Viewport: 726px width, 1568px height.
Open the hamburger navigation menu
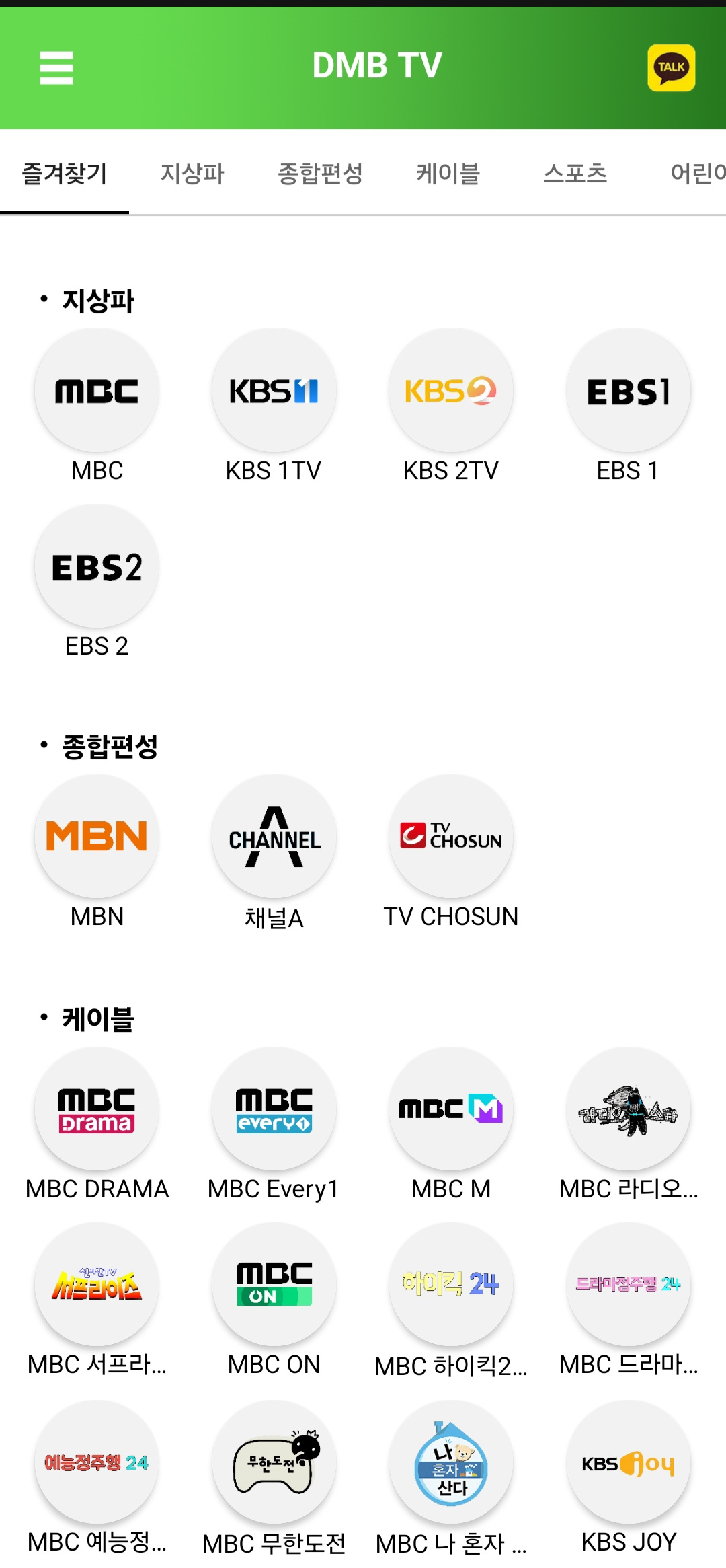tap(57, 67)
